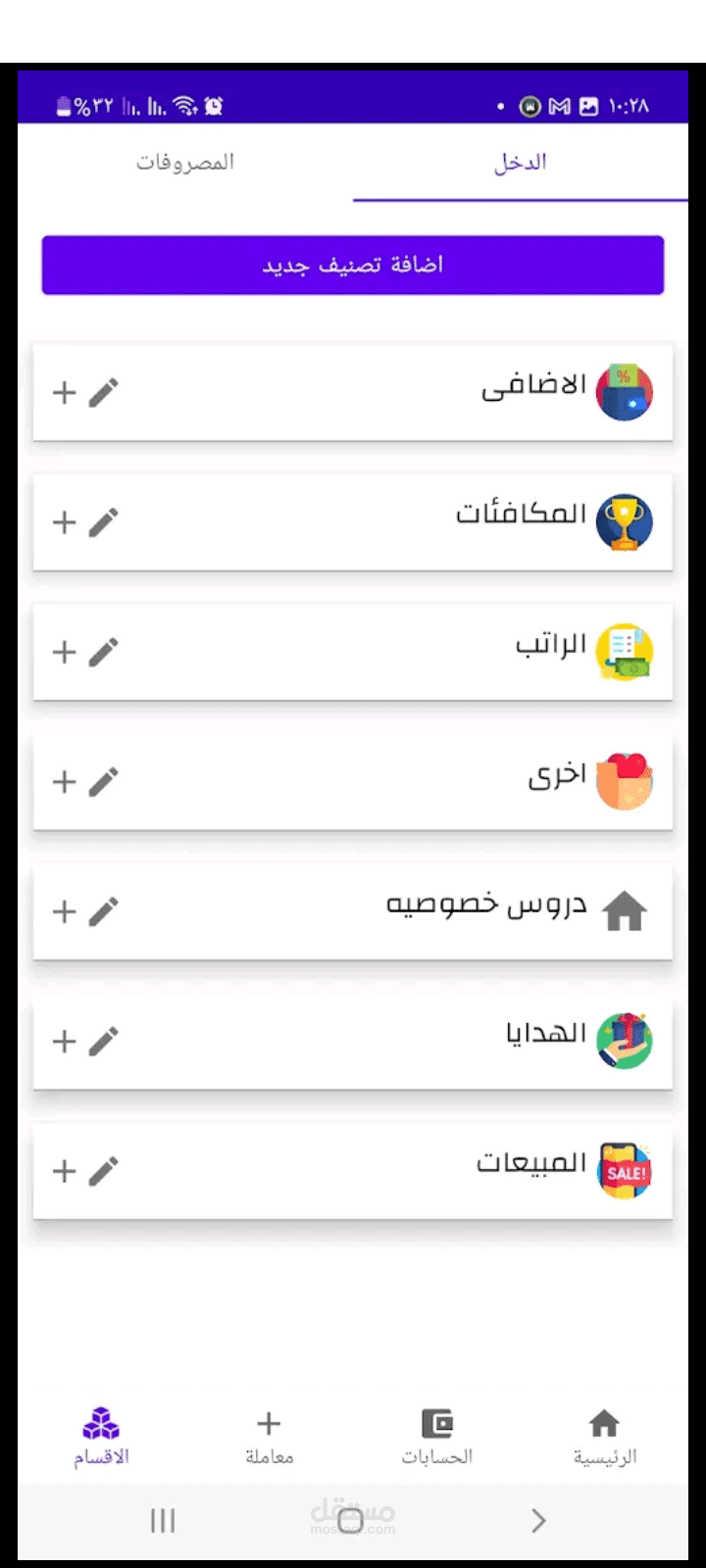Add a new معاملة transaction
This screenshot has height=1568, width=706.
click(x=269, y=1437)
